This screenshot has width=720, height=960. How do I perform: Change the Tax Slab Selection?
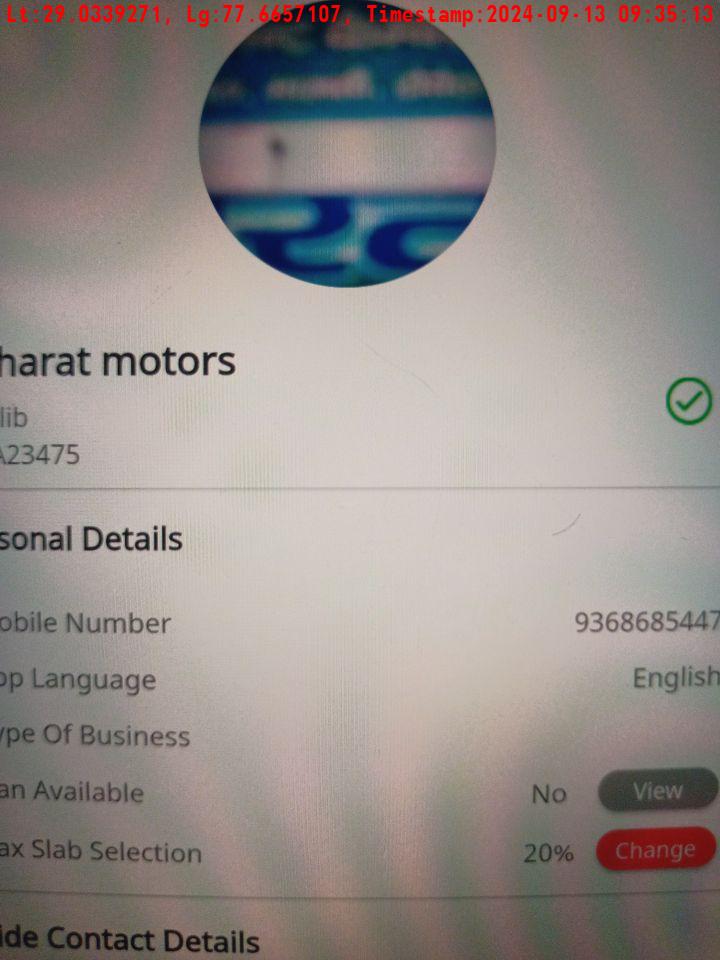655,850
